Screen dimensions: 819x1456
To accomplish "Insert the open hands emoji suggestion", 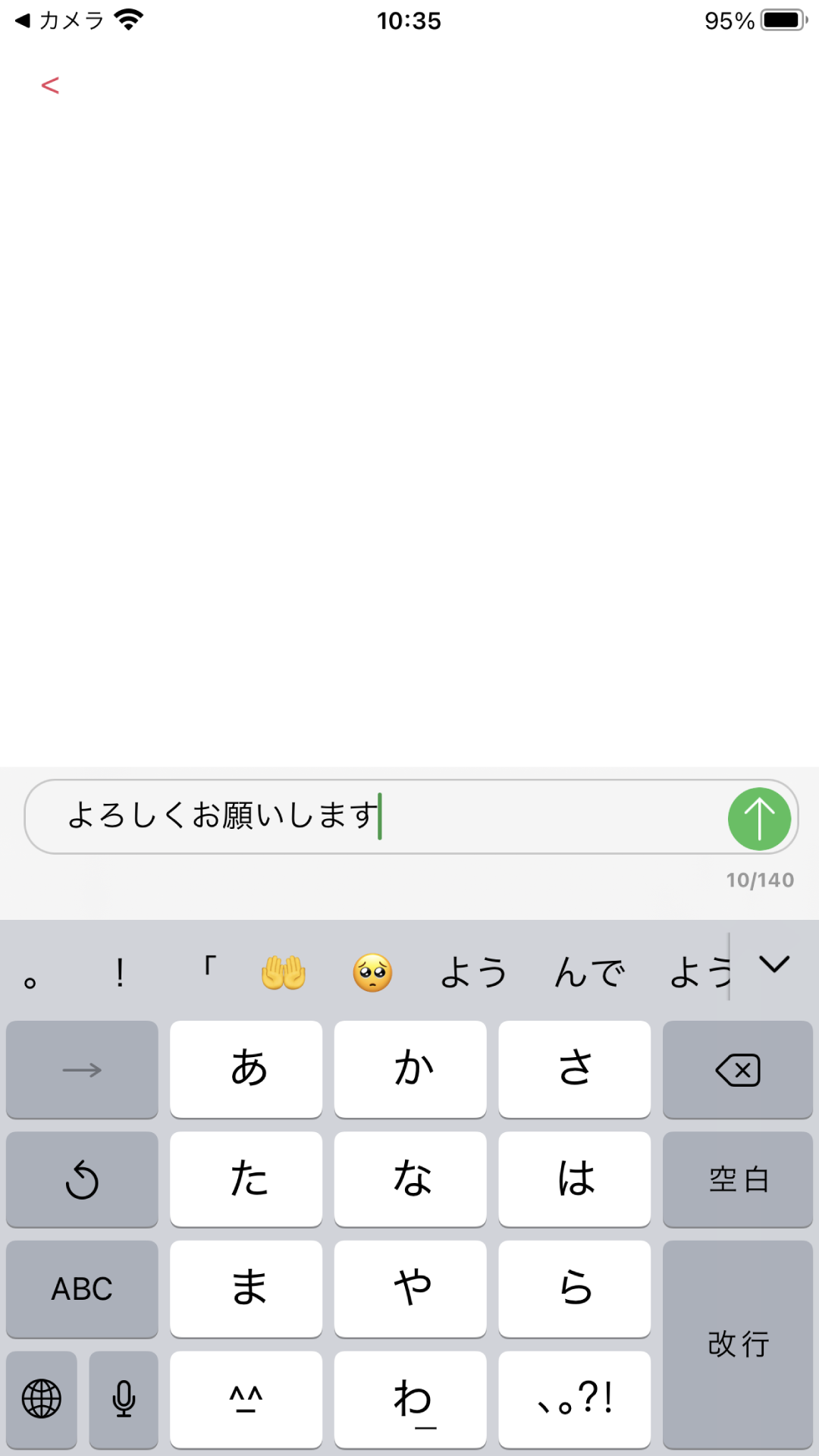I will [284, 973].
